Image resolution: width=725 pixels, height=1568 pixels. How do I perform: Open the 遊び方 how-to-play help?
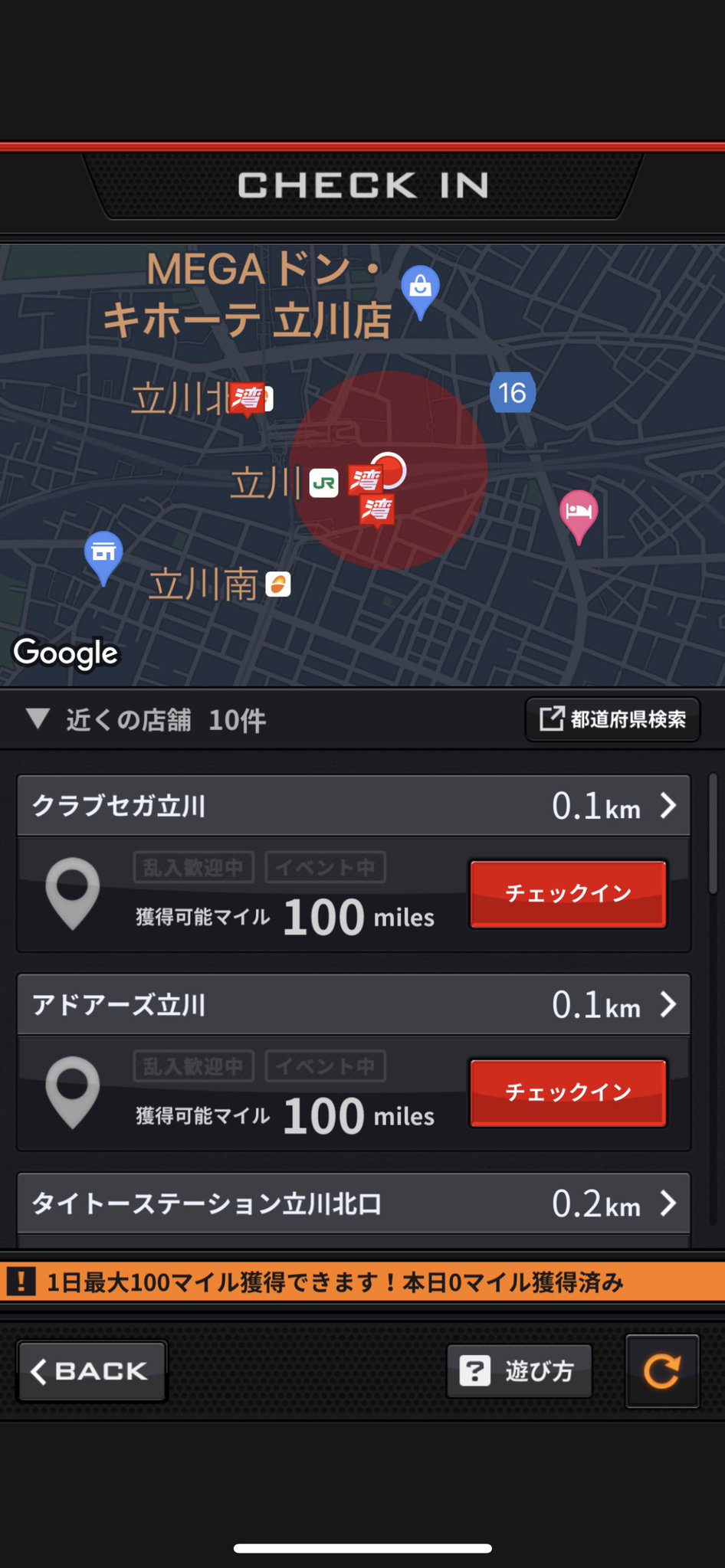[520, 1371]
